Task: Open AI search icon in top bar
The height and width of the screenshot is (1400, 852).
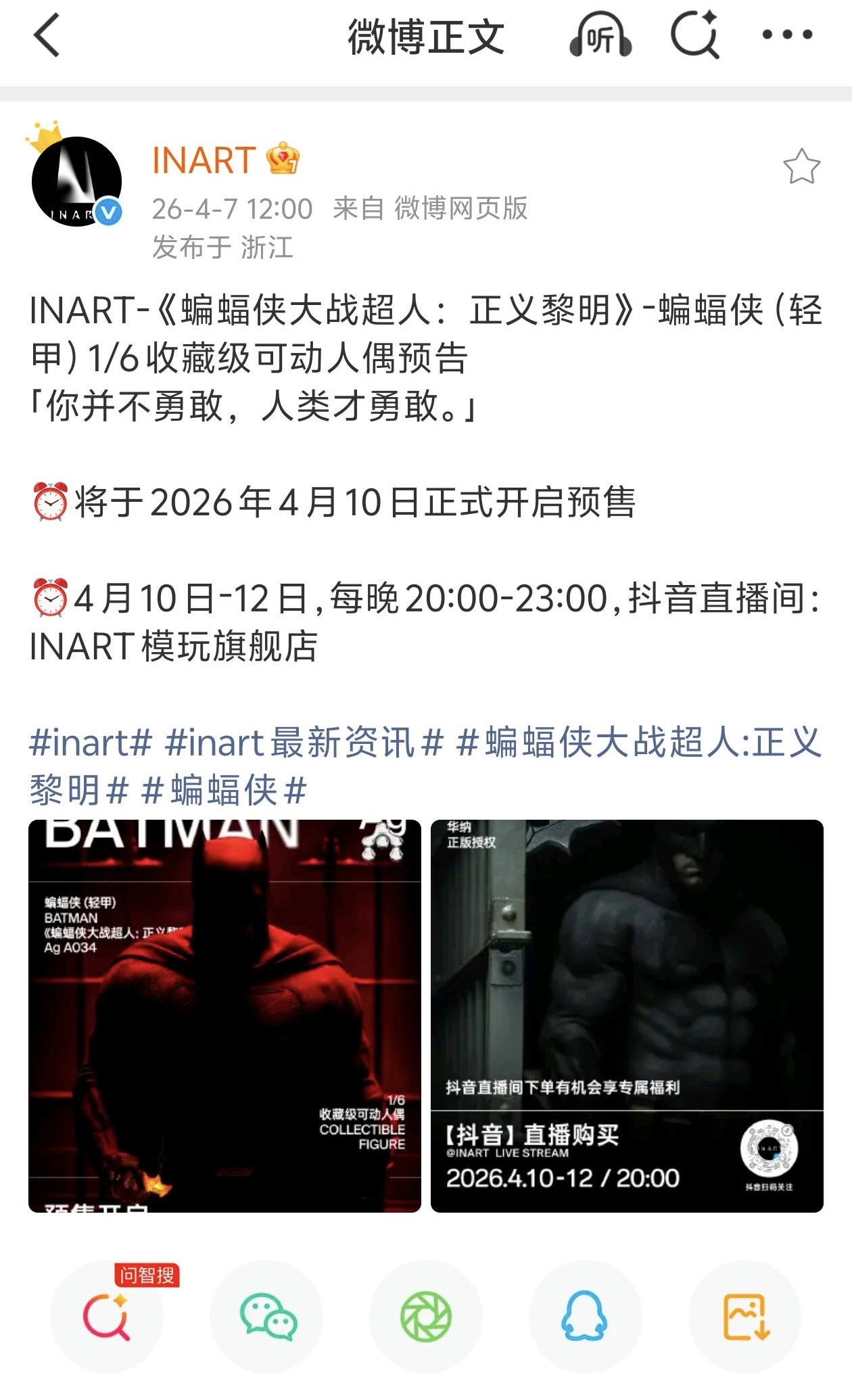Action: coord(694,35)
